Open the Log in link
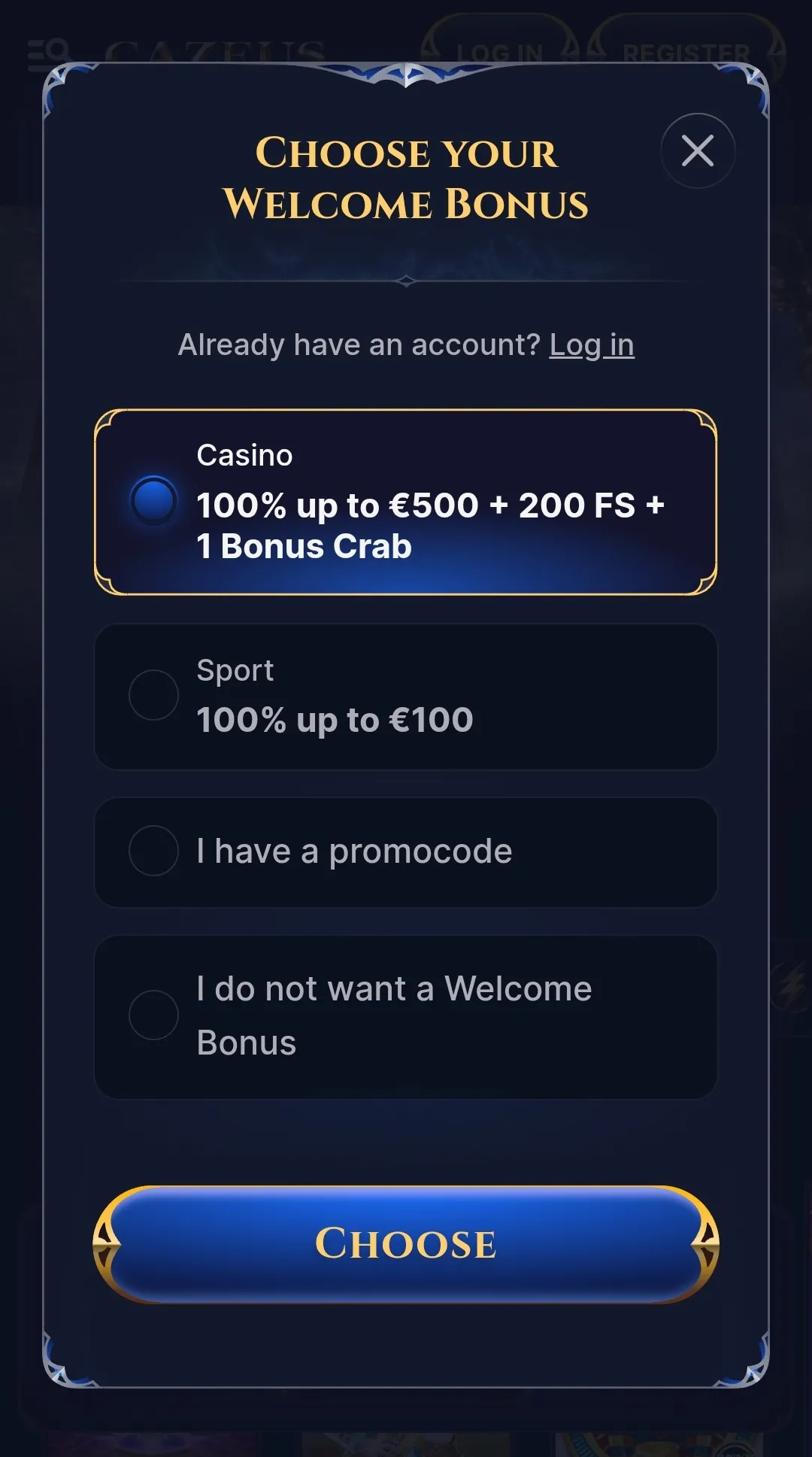 click(591, 345)
